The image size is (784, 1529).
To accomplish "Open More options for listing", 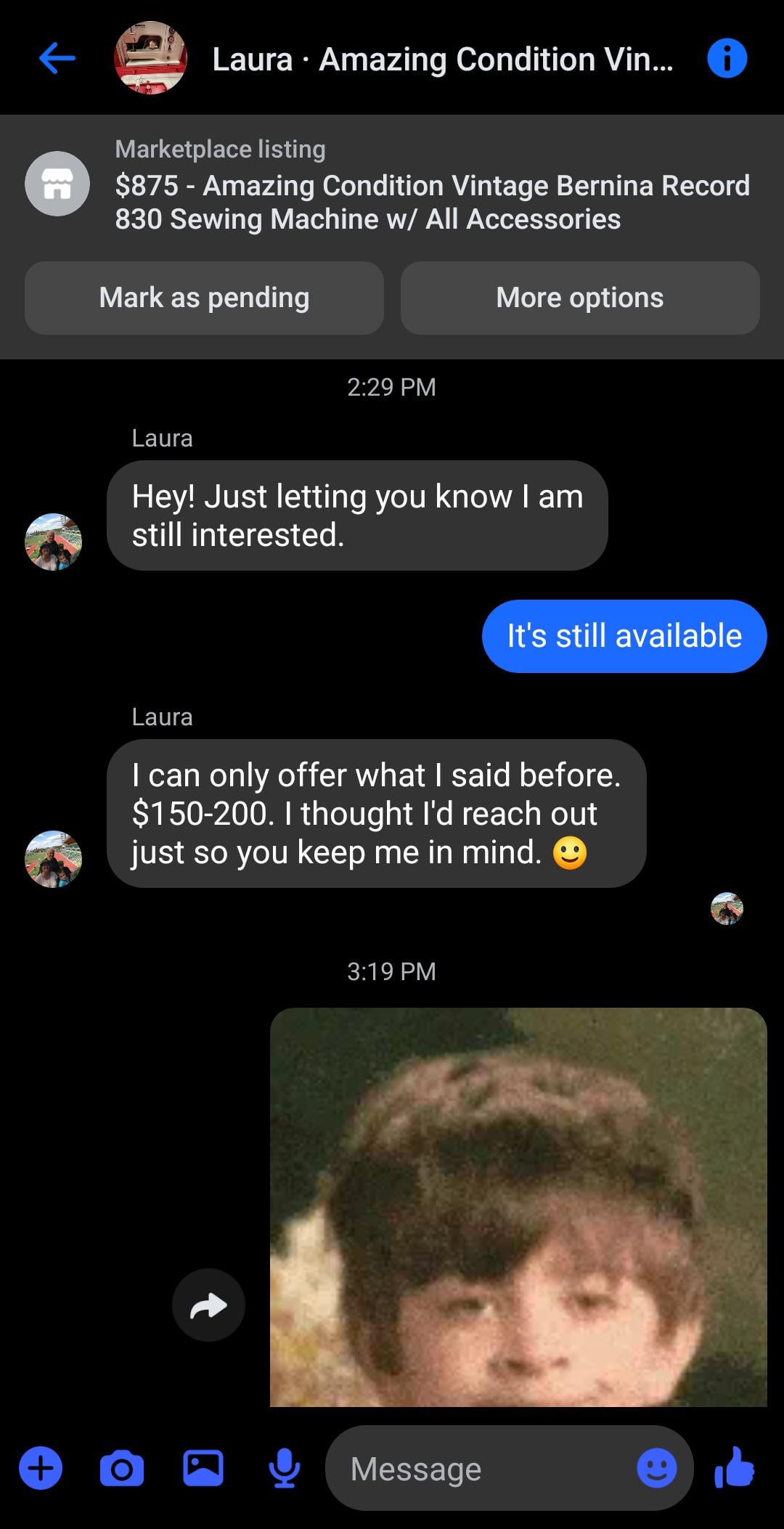I will pyautogui.click(x=580, y=298).
